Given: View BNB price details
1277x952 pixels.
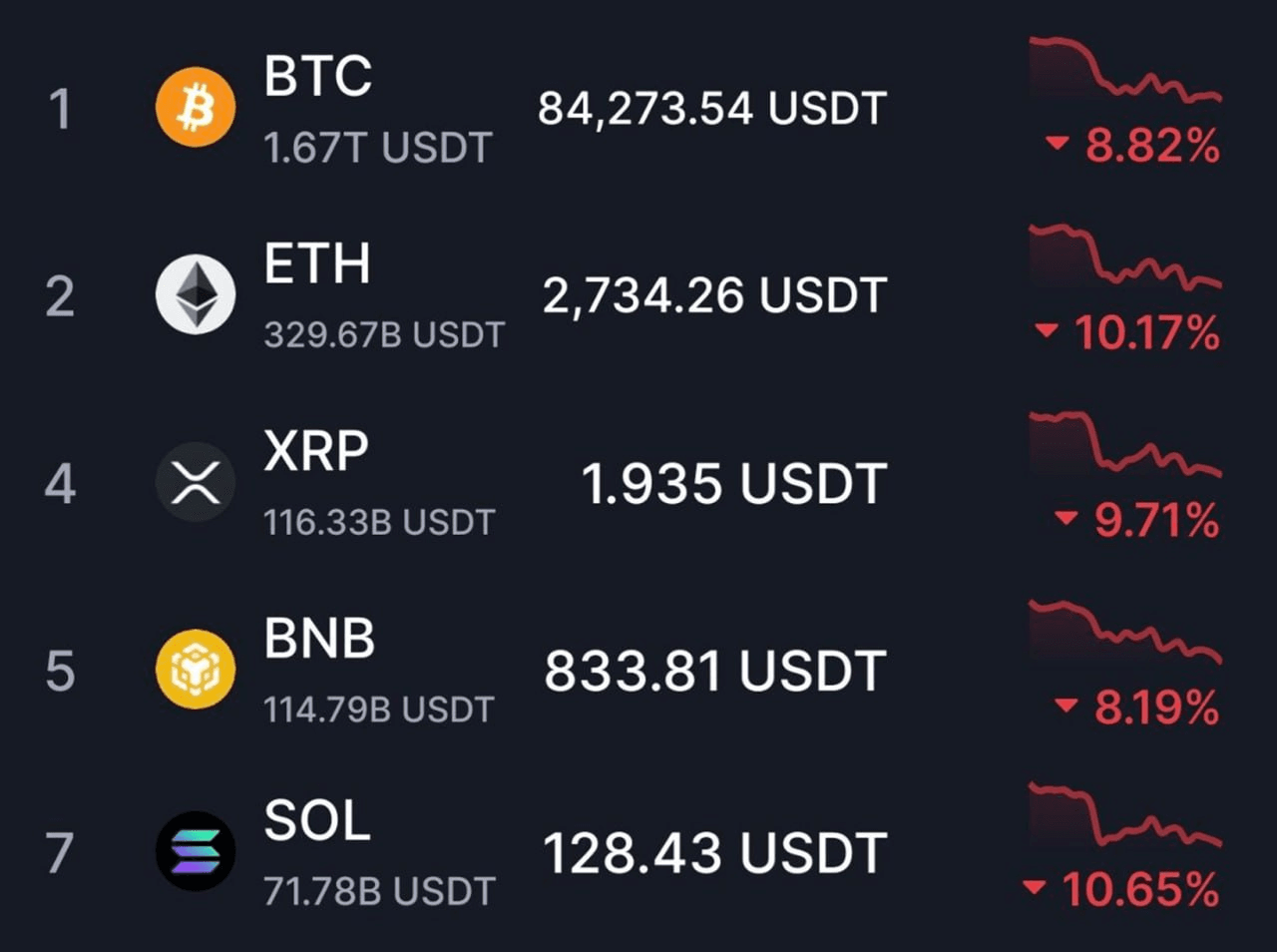Looking at the screenshot, I should [x=714, y=671].
